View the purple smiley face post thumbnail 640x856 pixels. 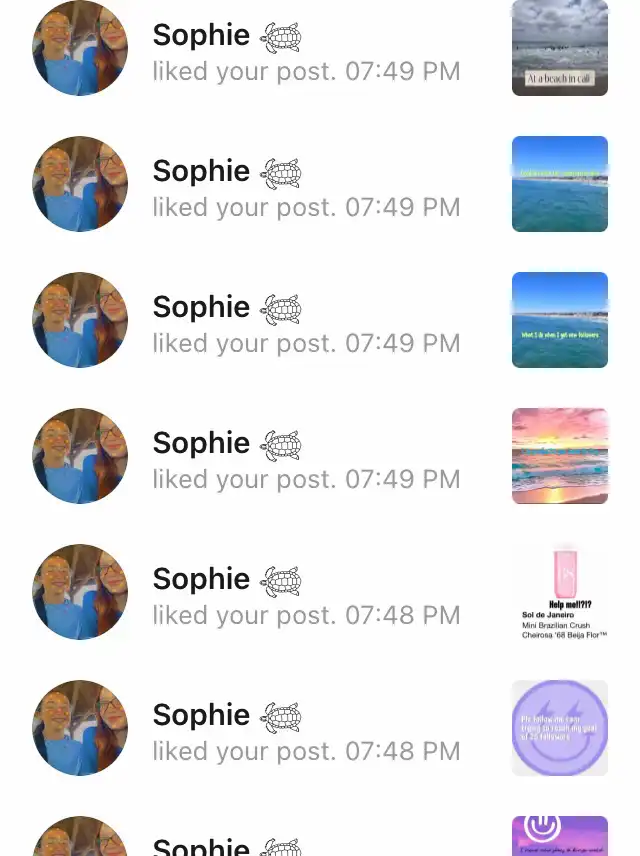point(559,728)
